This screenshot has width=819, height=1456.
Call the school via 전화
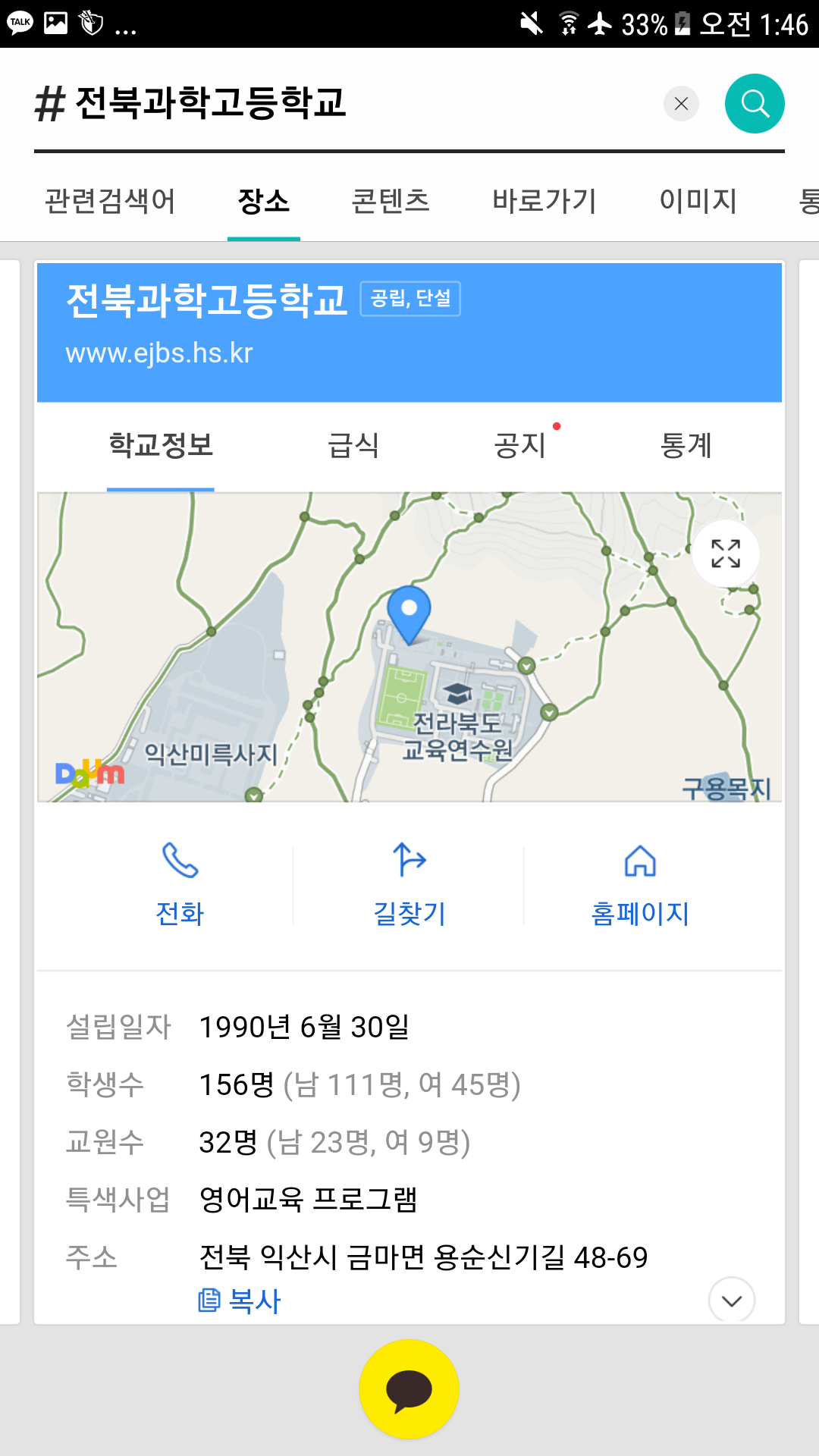180,883
